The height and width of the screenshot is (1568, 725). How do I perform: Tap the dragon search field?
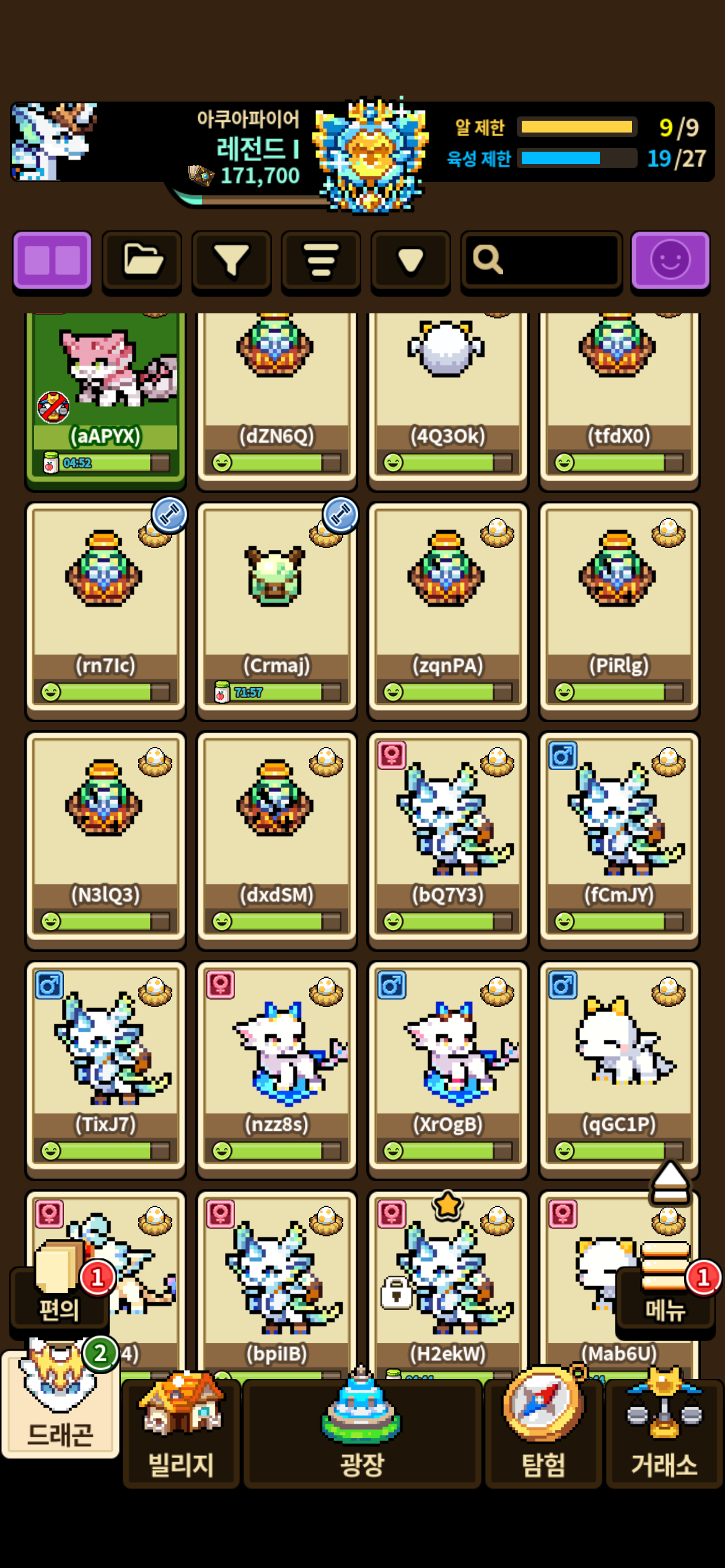(x=542, y=260)
